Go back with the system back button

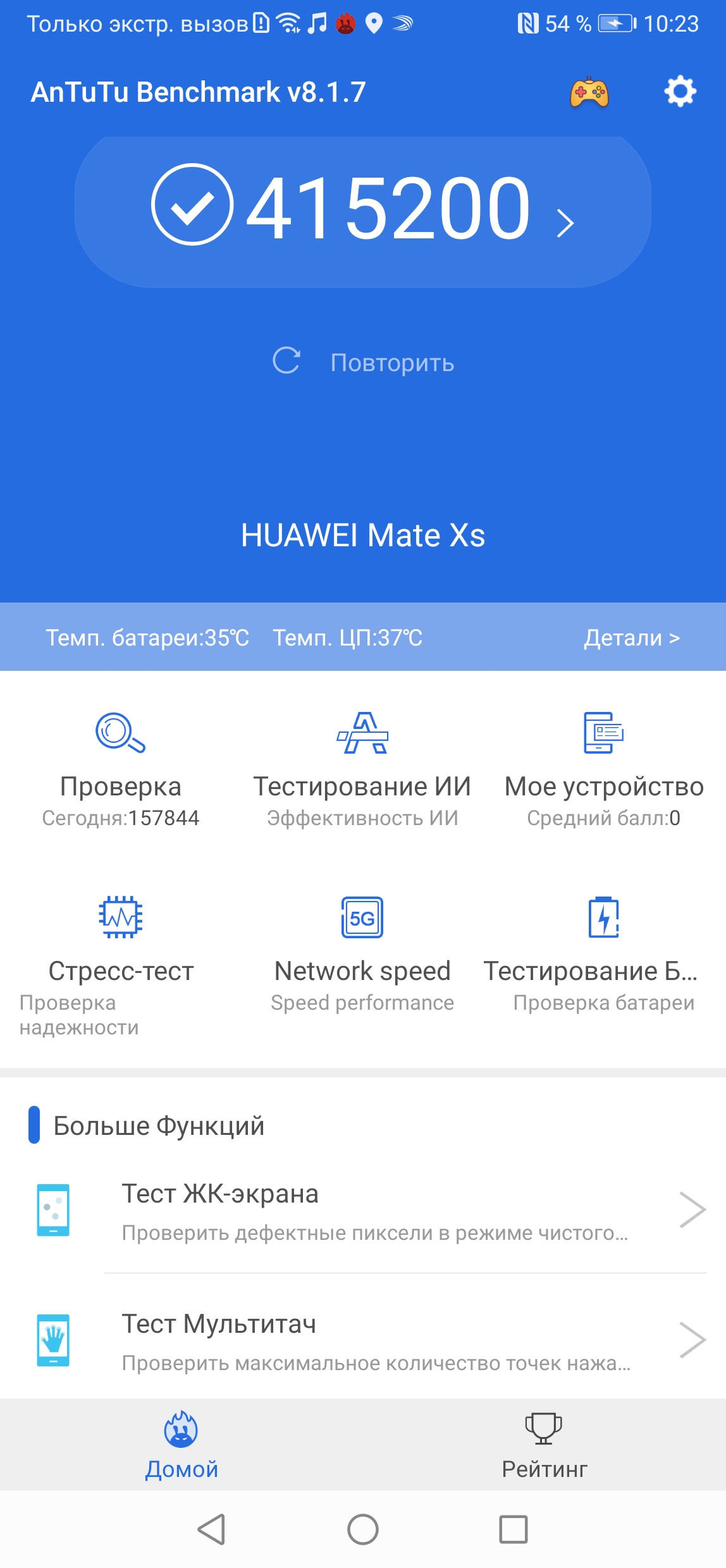coord(212,1529)
